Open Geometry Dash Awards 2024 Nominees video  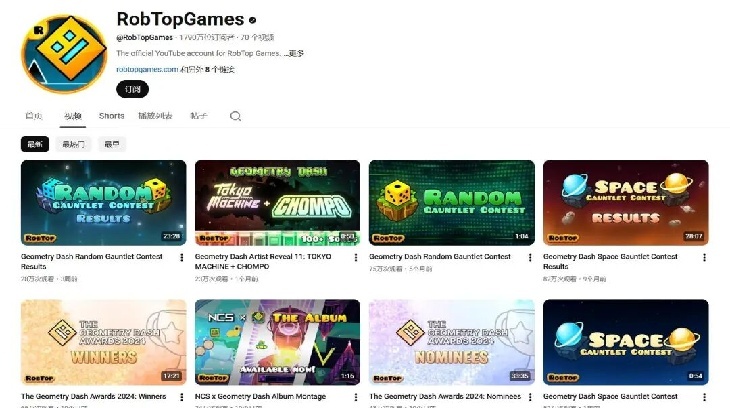point(451,342)
